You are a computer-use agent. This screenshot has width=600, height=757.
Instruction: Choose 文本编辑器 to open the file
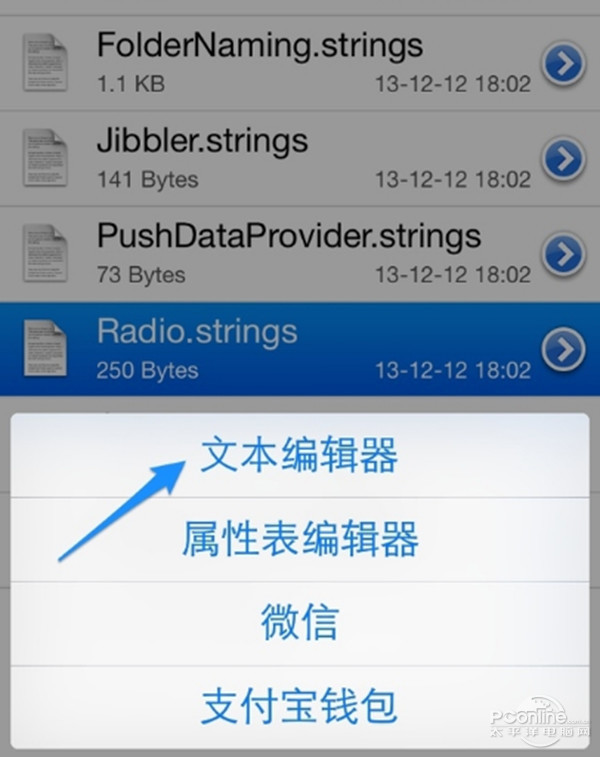[x=299, y=456]
